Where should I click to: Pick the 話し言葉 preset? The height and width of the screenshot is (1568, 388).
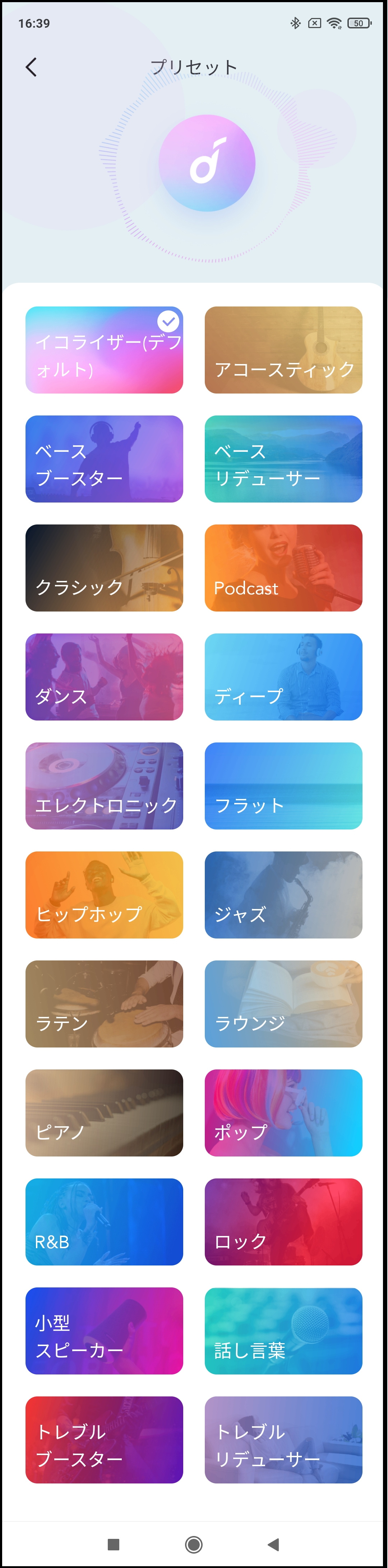pyautogui.click(x=283, y=1331)
